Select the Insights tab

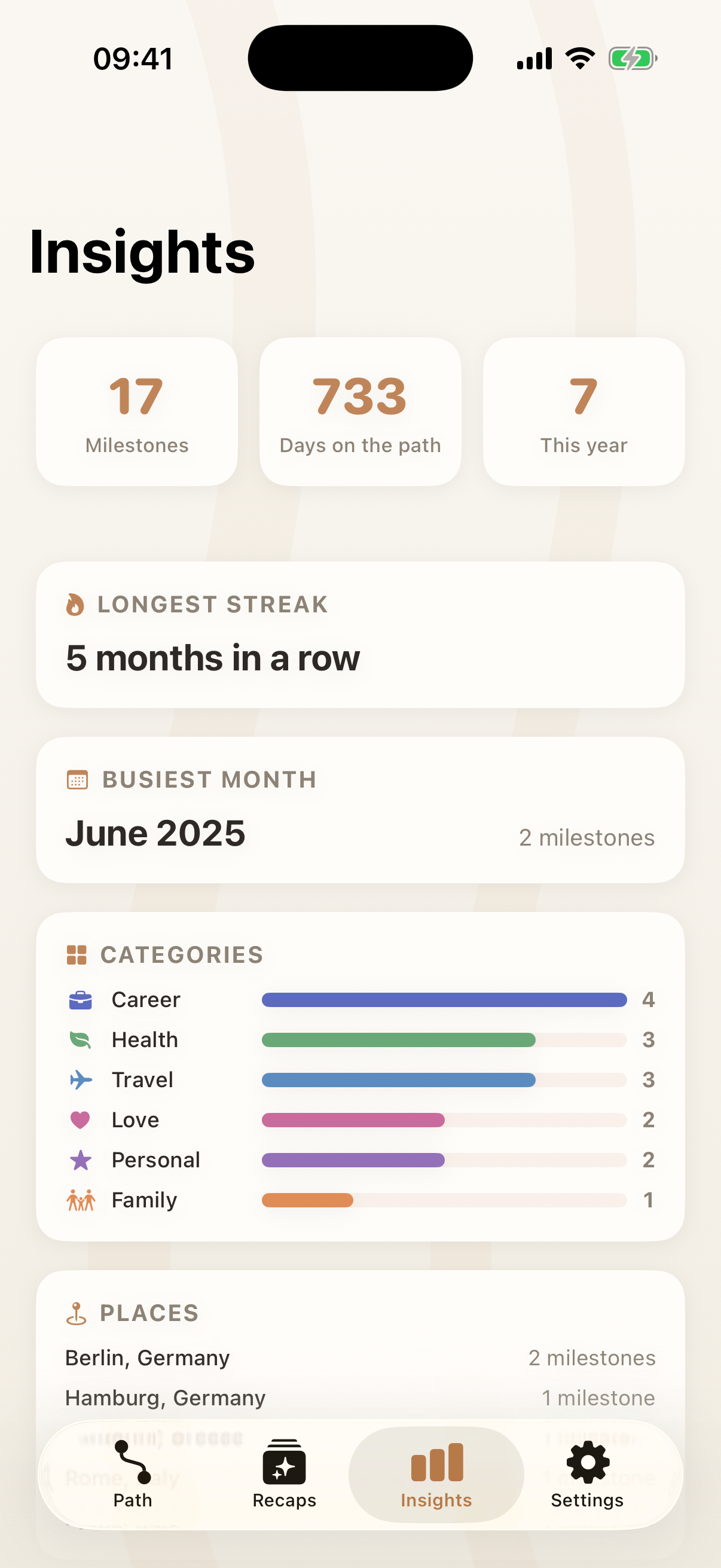point(436,1474)
